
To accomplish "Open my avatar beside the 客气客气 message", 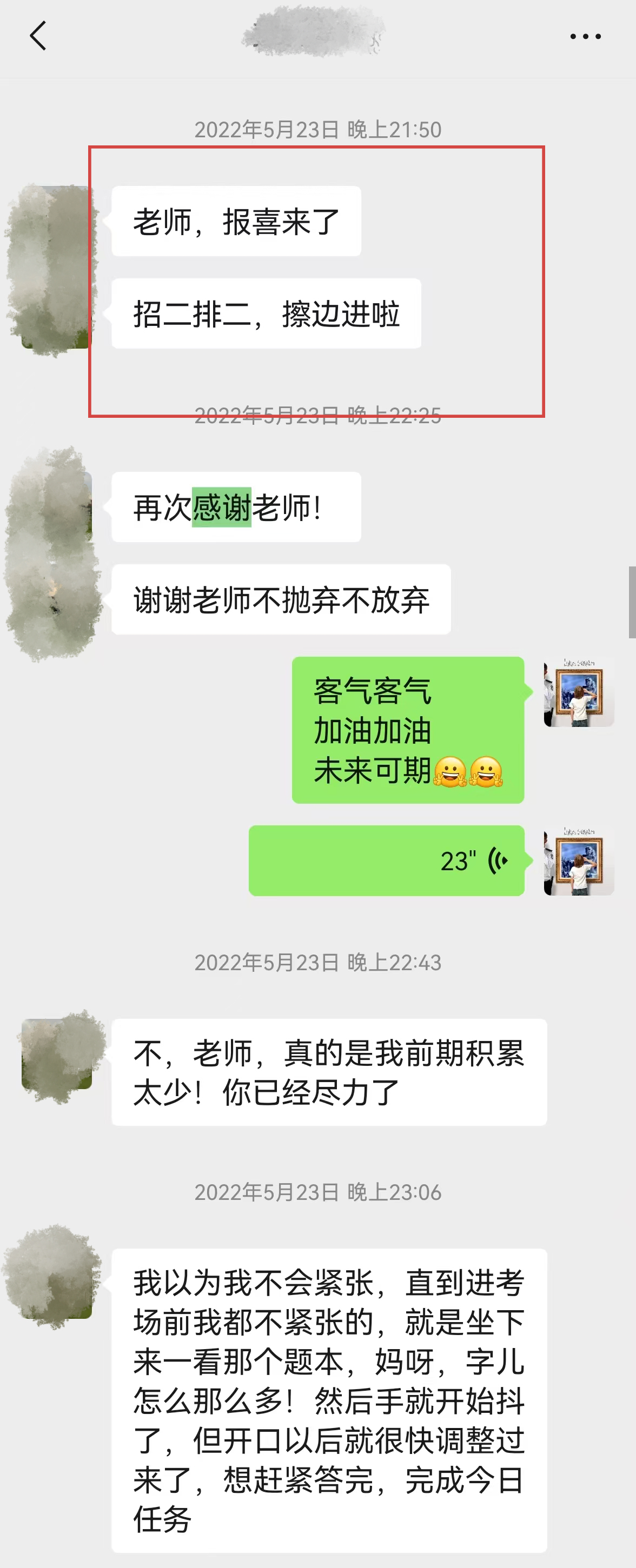I will [578, 692].
